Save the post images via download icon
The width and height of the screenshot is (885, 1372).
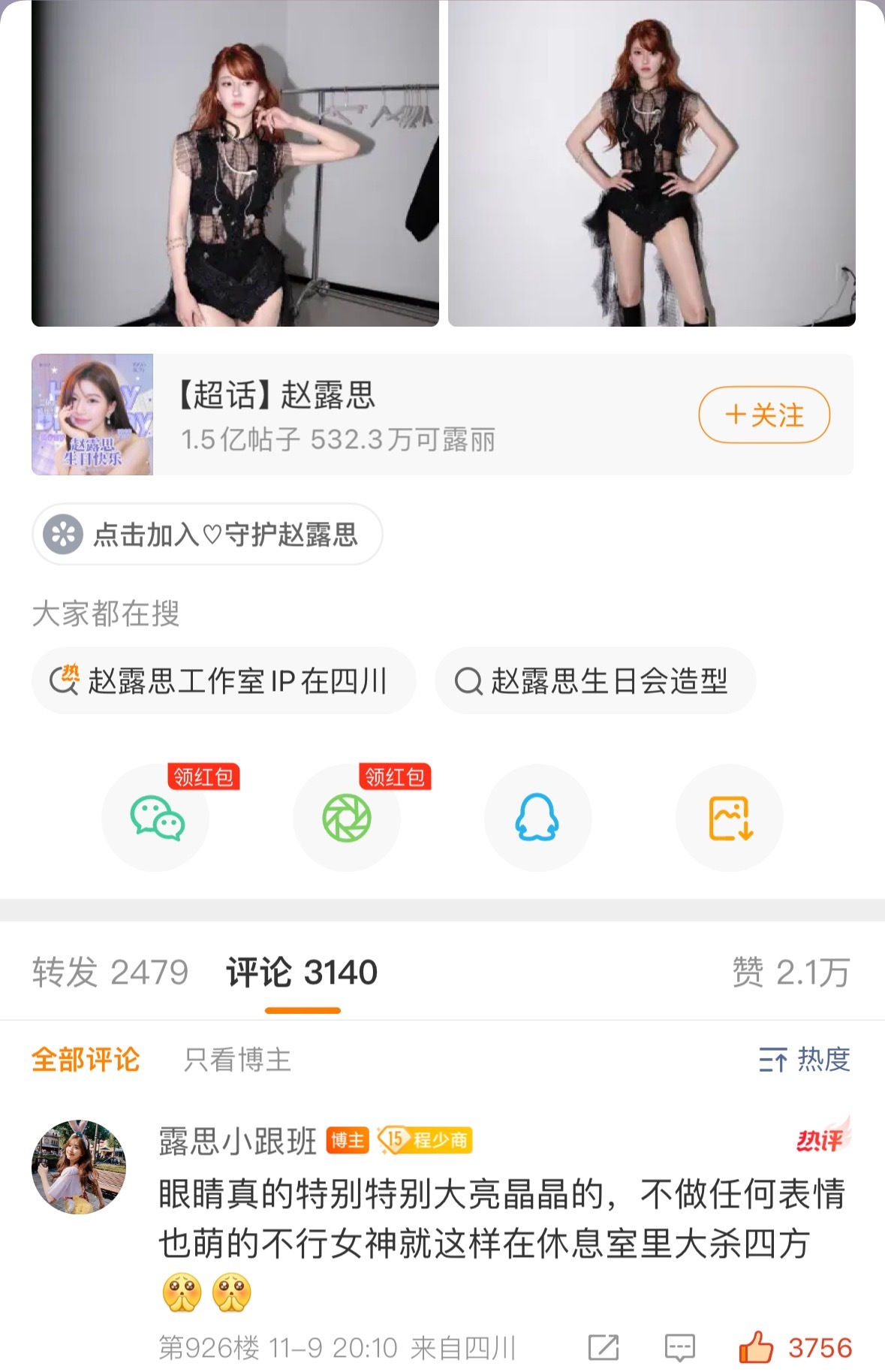point(728,819)
